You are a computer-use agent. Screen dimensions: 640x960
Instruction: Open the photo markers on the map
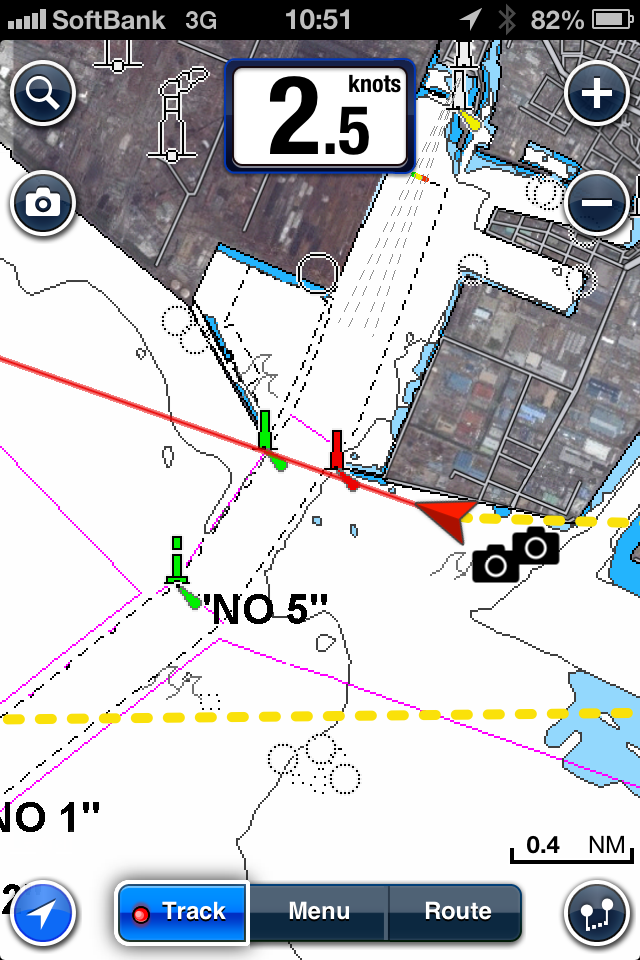[516, 554]
